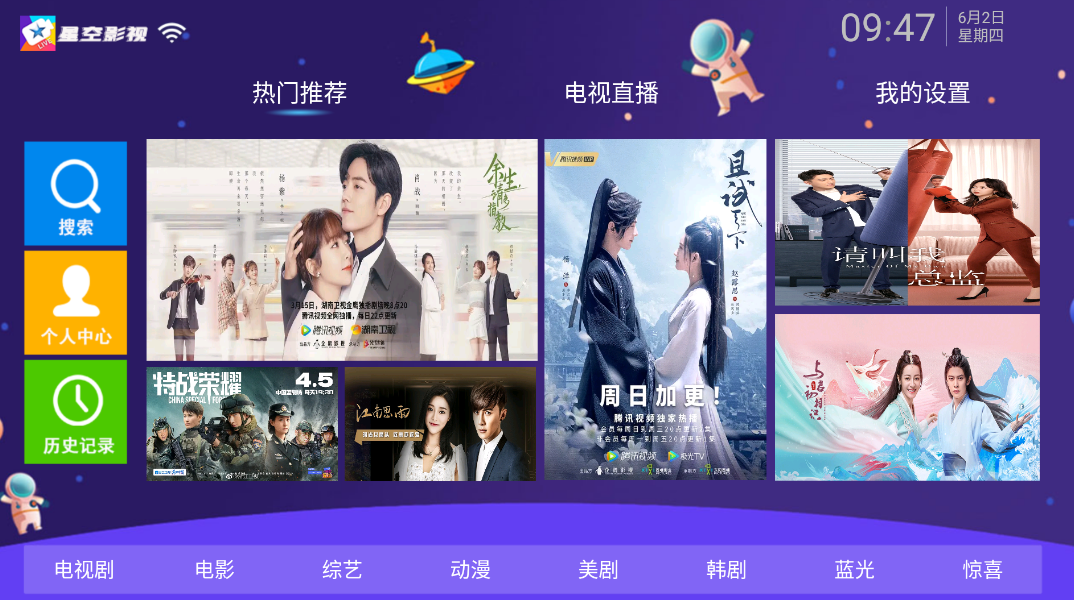Viewport: 1074px width, 600px height.
Task: Select the 蓝光 category
Action: coord(854,570)
